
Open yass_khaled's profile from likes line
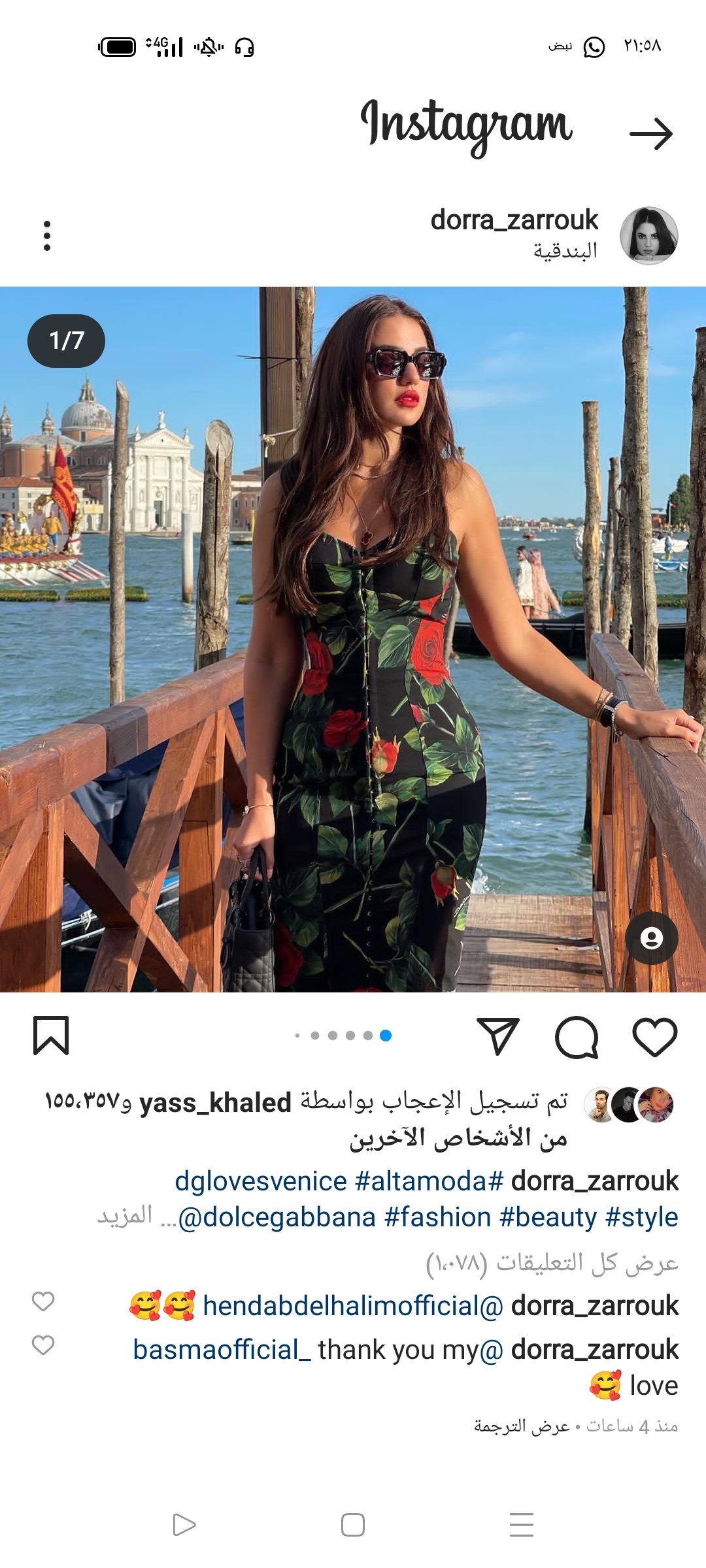(215, 1103)
